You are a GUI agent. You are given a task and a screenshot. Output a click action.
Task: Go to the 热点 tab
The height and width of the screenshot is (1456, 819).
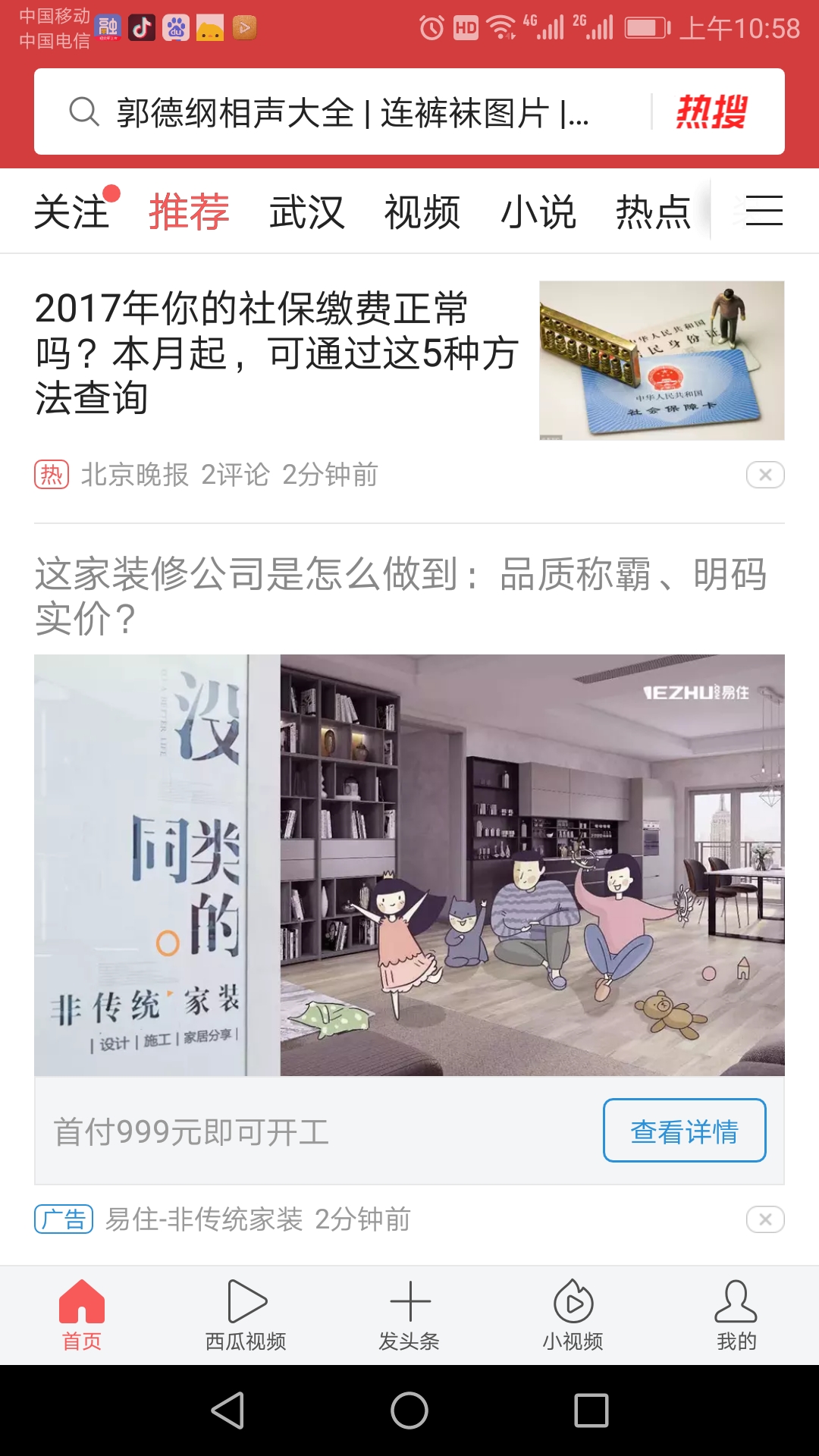pyautogui.click(x=653, y=211)
